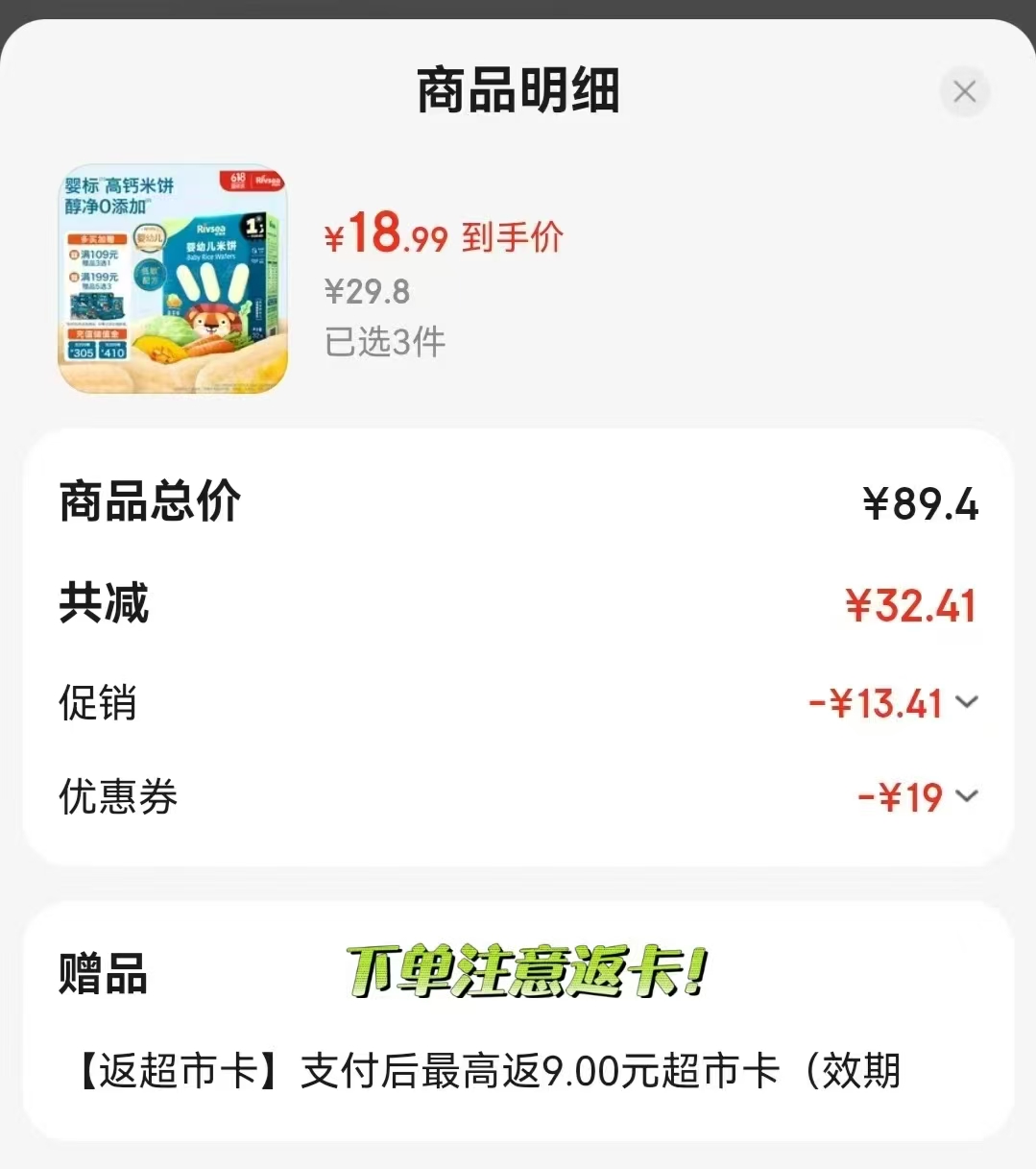Image resolution: width=1036 pixels, height=1169 pixels.
Task: Click the ¥410 recharge option badge
Action: click(113, 351)
